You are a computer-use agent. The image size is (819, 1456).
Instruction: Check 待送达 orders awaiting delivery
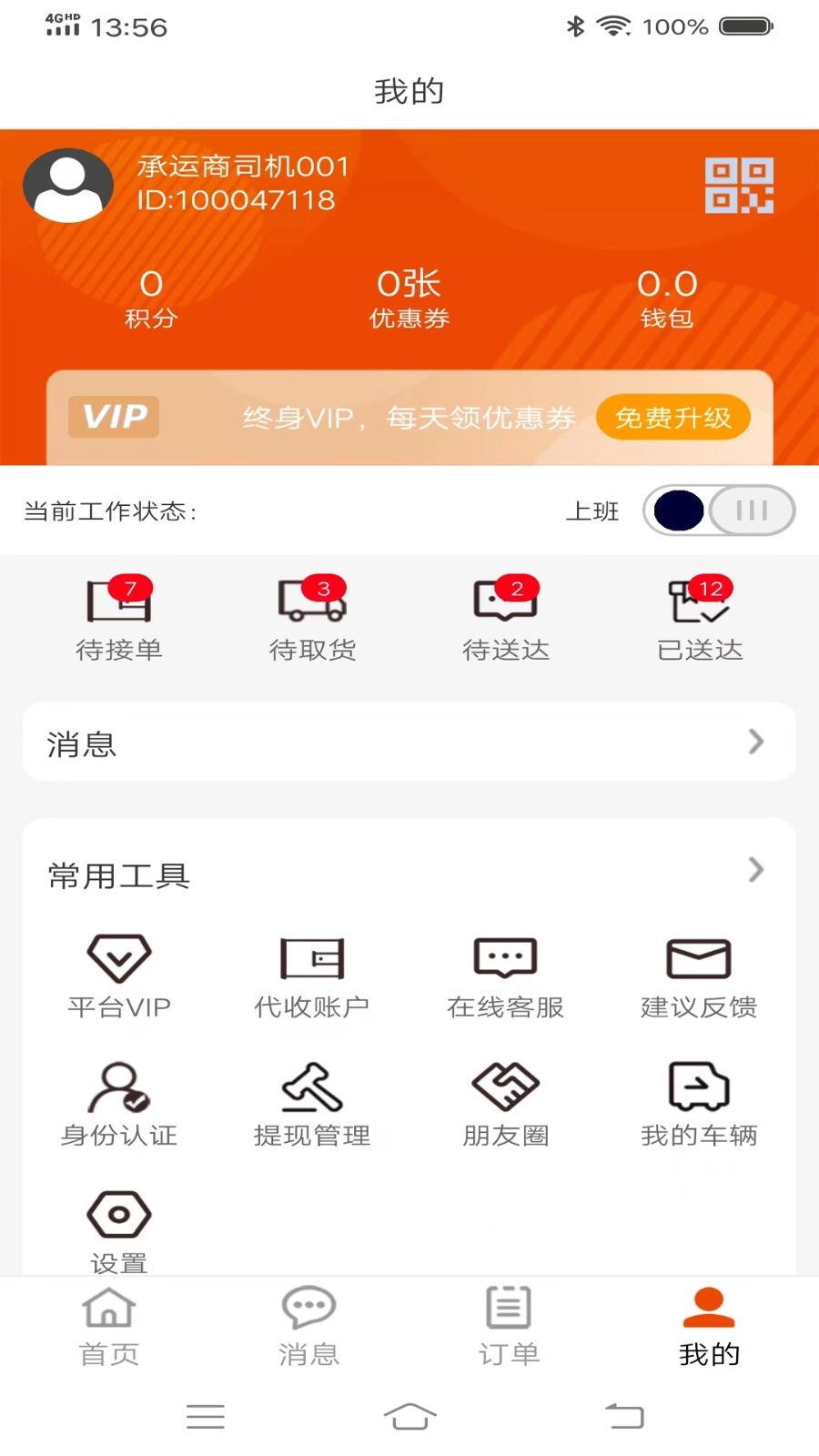pos(505,619)
